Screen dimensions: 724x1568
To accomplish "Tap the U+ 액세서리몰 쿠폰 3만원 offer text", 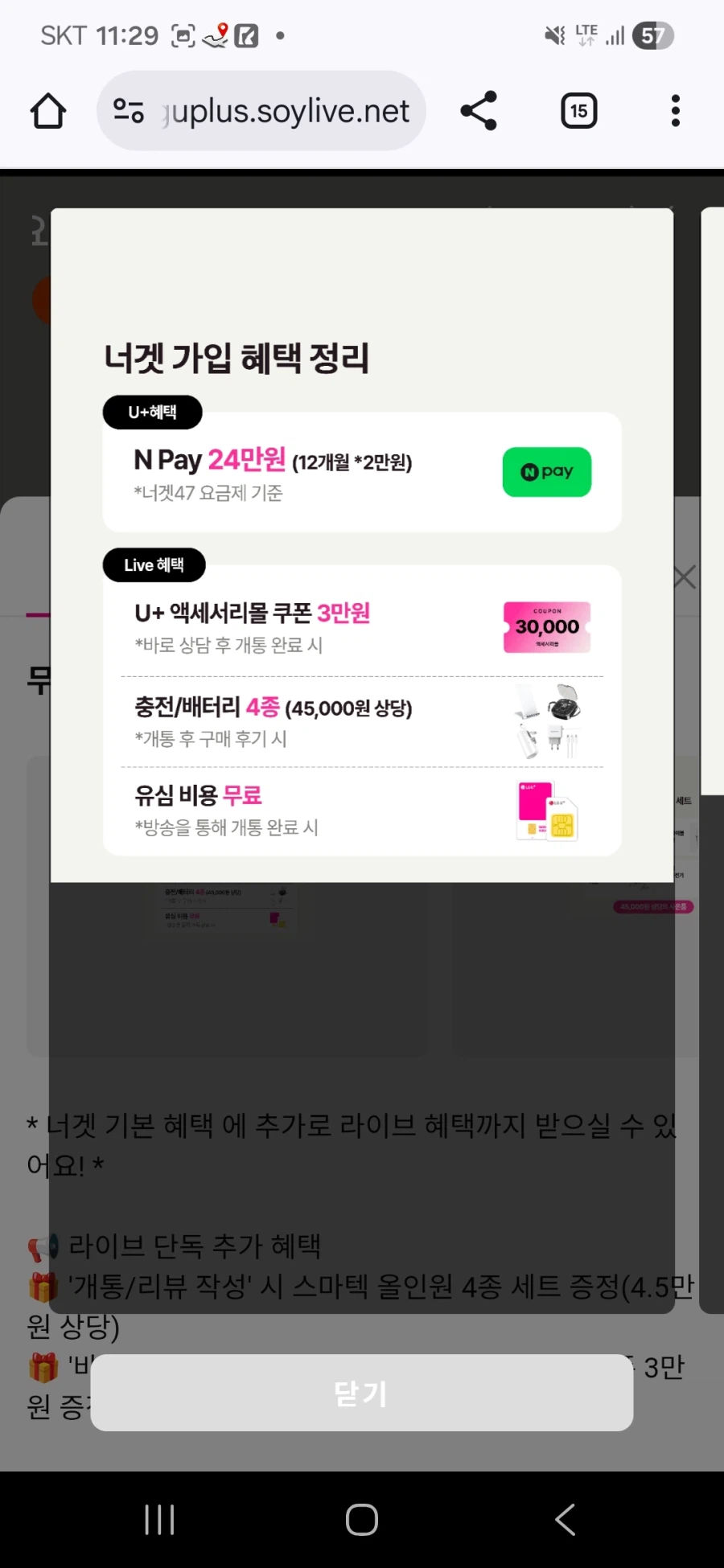I will tap(252, 613).
